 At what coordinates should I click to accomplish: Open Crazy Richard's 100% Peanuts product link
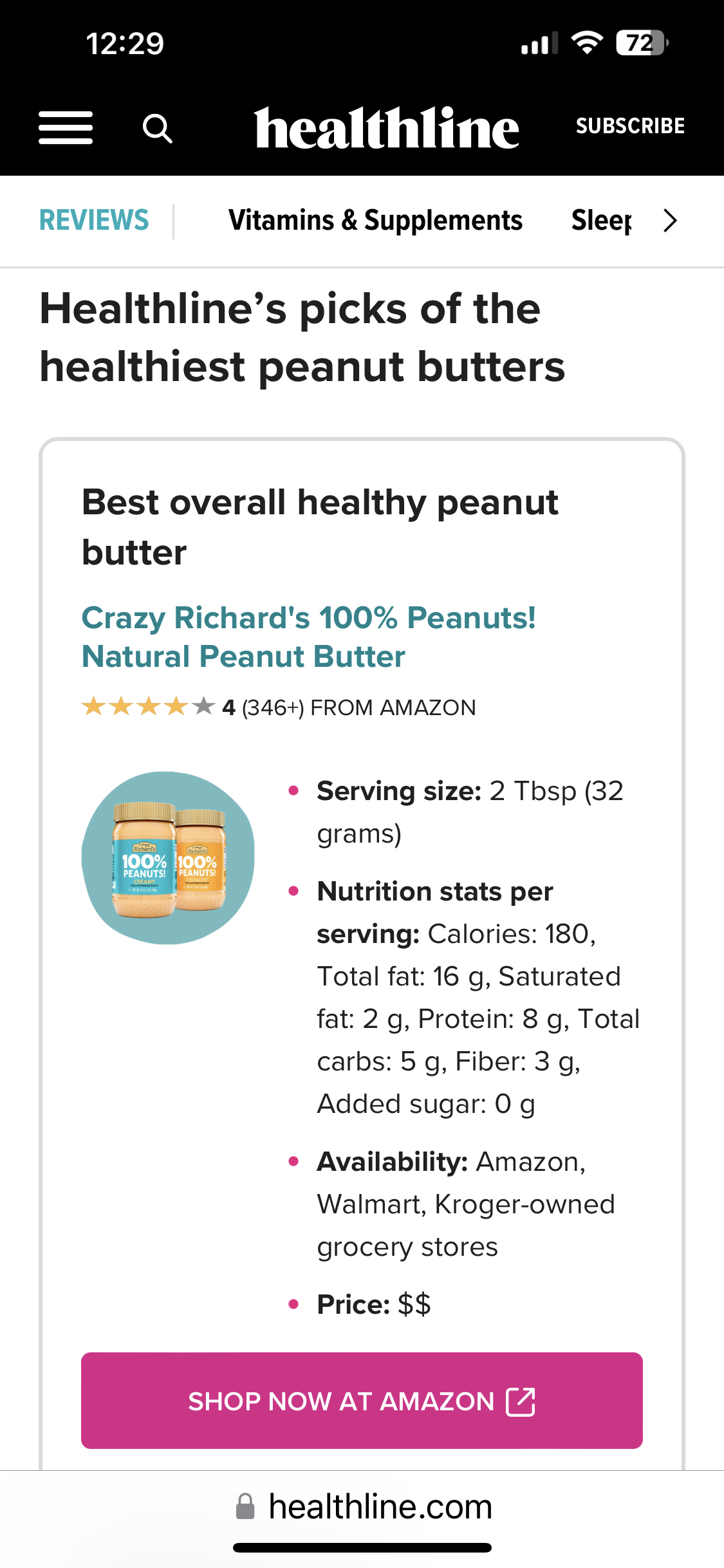tap(309, 637)
